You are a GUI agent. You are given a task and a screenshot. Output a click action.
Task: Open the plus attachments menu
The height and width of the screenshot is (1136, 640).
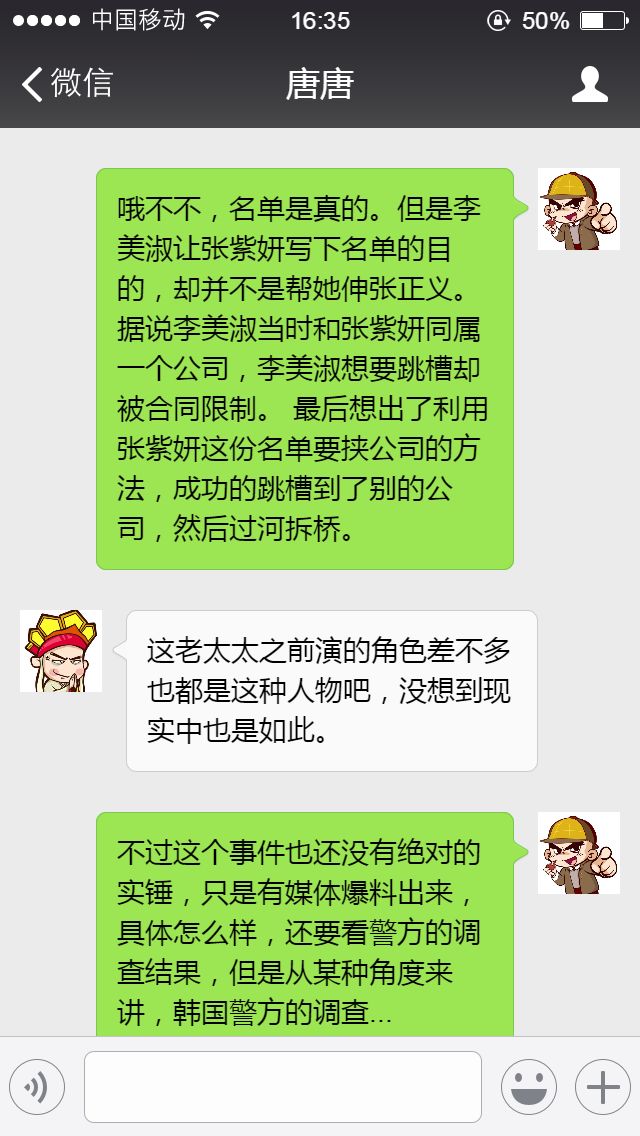click(x=603, y=1087)
